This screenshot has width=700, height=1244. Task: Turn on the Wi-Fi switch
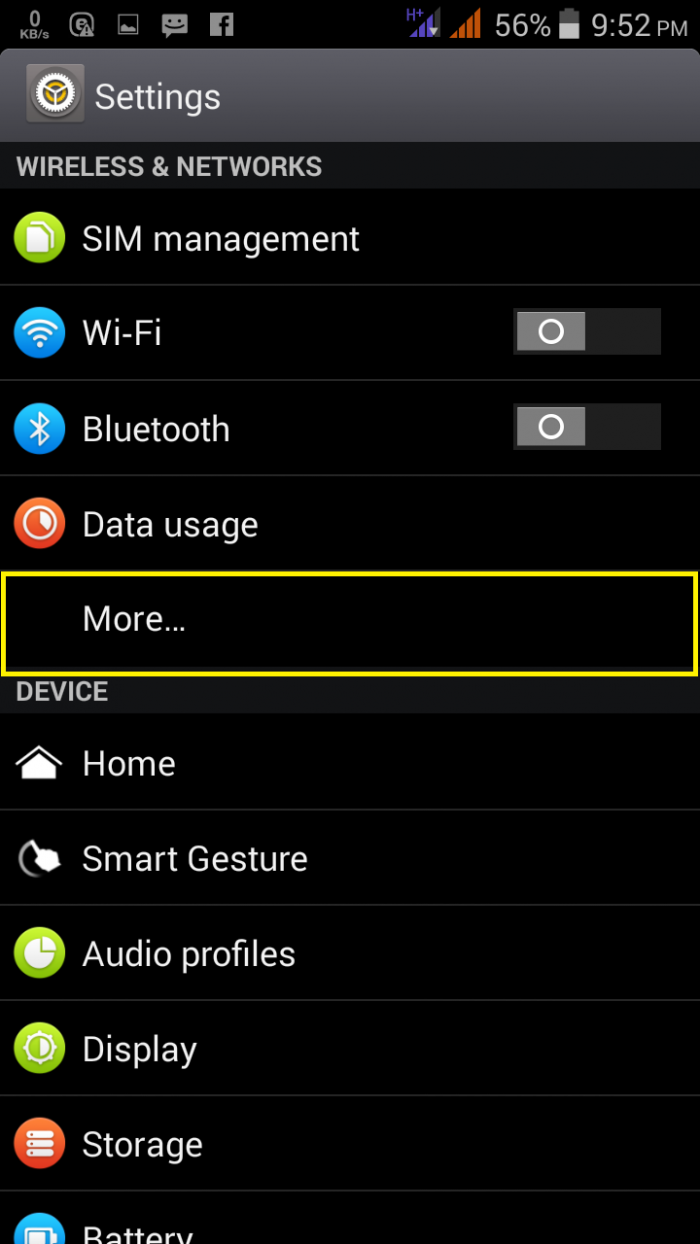pyautogui.click(x=587, y=332)
